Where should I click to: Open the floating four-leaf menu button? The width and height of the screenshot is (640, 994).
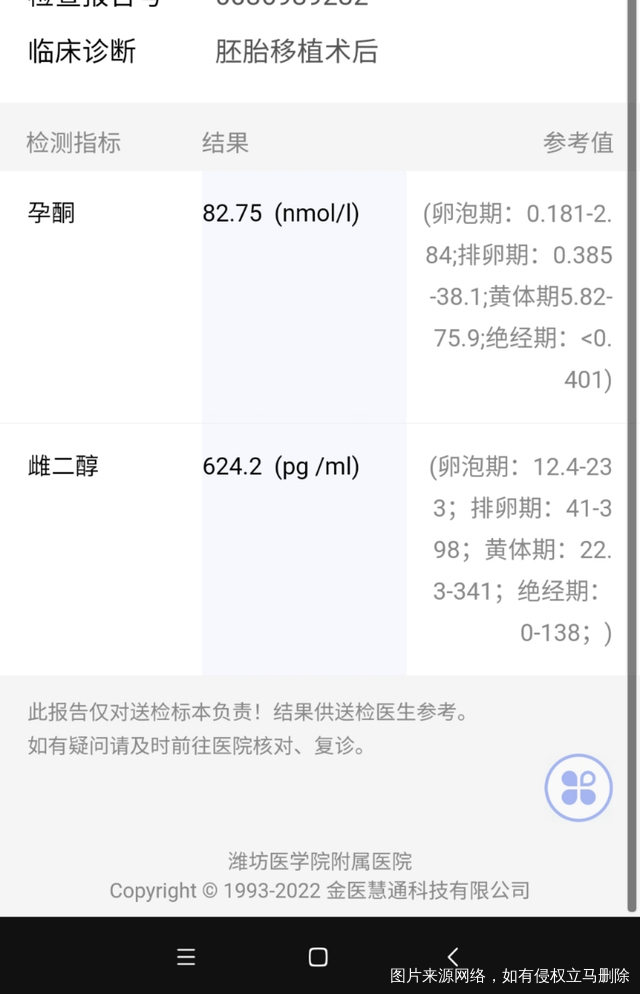point(578,788)
